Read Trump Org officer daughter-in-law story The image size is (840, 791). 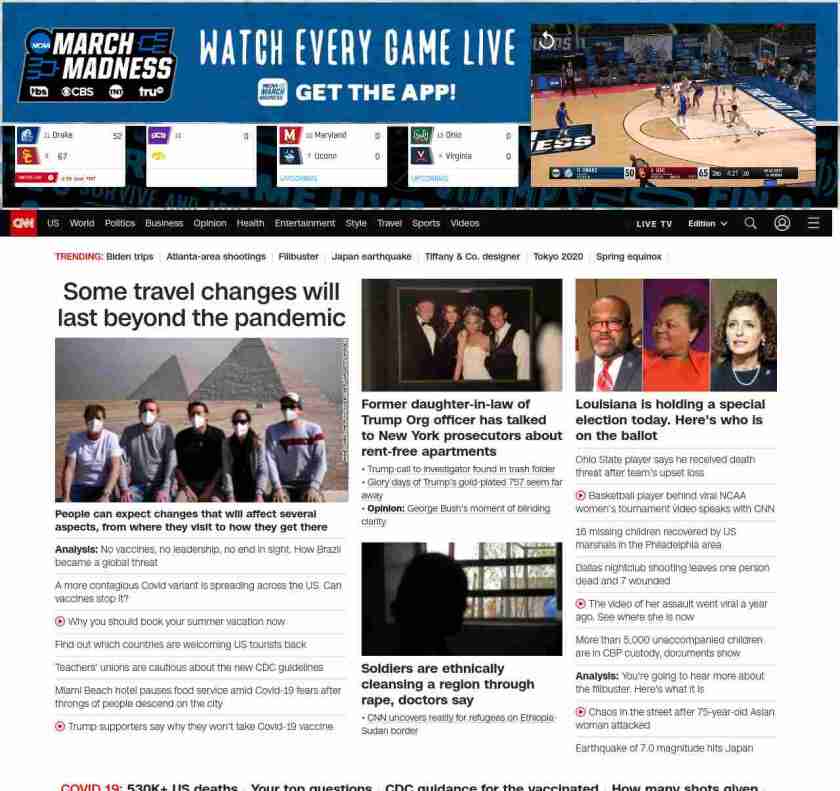tap(461, 427)
